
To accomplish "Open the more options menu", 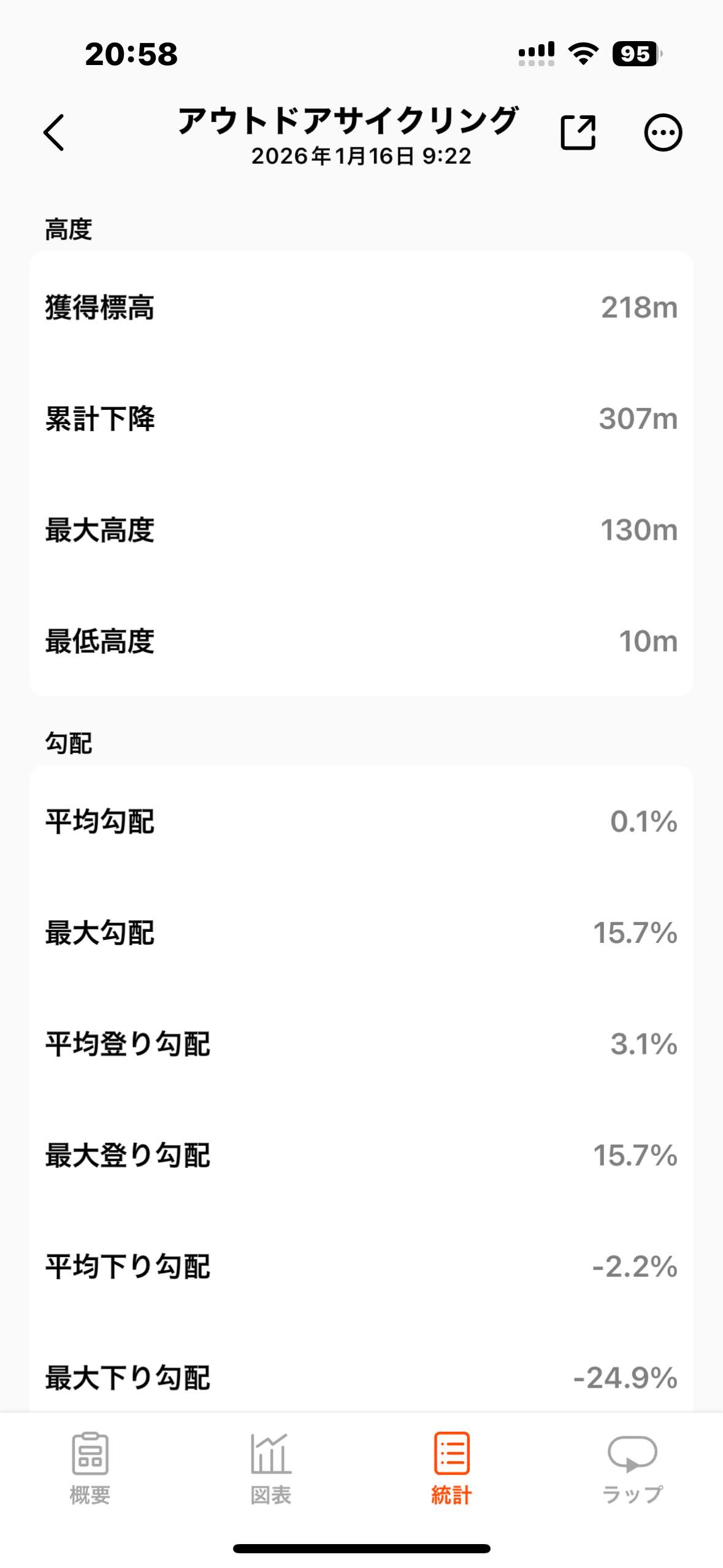I will click(662, 133).
